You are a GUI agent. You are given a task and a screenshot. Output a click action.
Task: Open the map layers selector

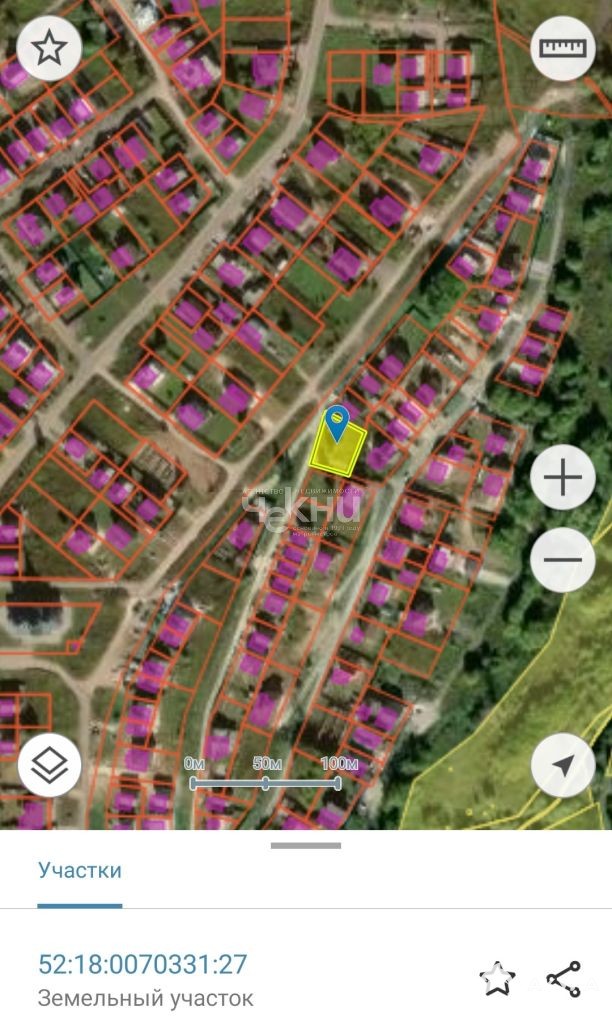(x=50, y=765)
